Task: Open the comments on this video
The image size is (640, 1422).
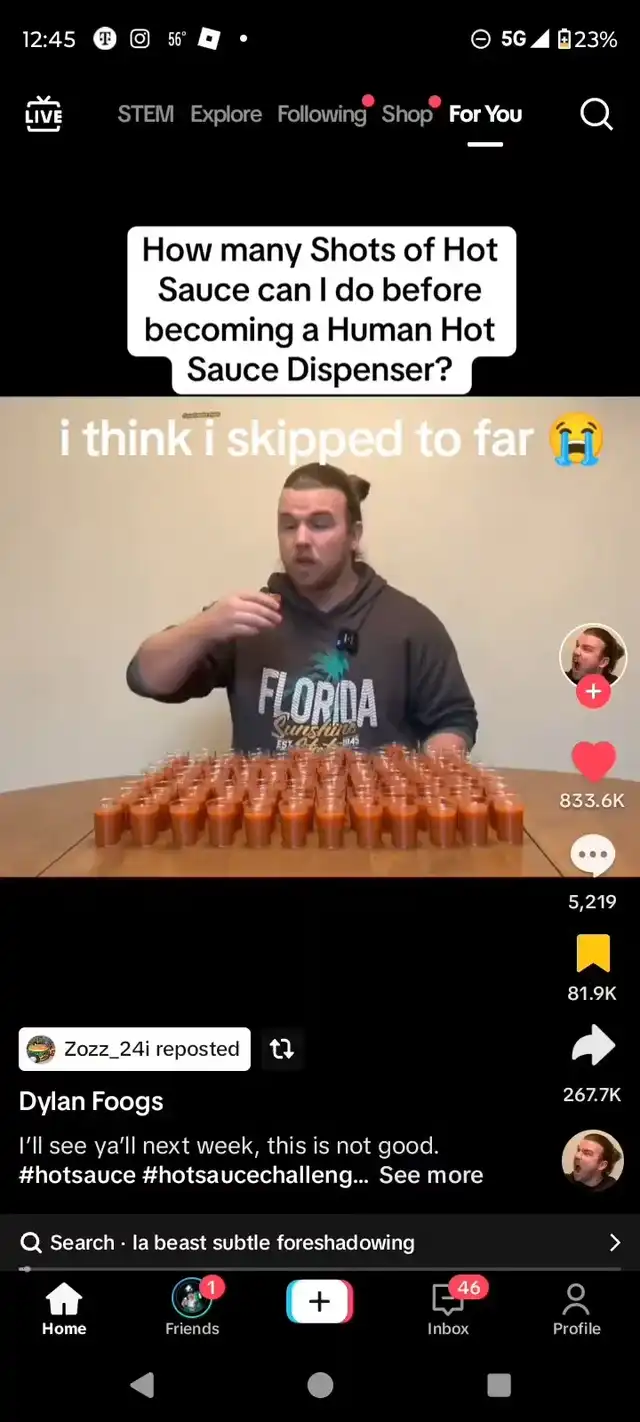Action: coord(593,856)
